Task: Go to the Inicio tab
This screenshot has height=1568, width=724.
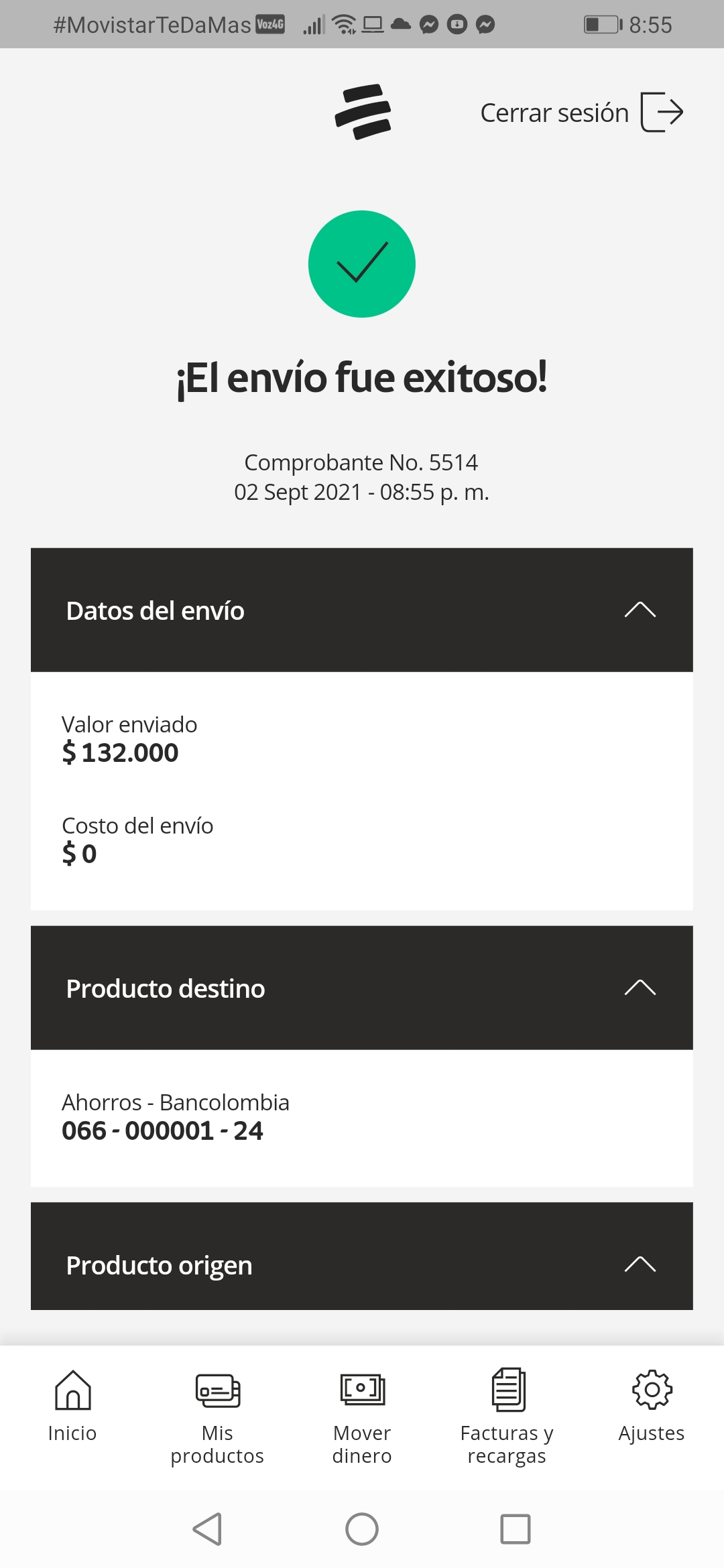Action: [72, 1405]
